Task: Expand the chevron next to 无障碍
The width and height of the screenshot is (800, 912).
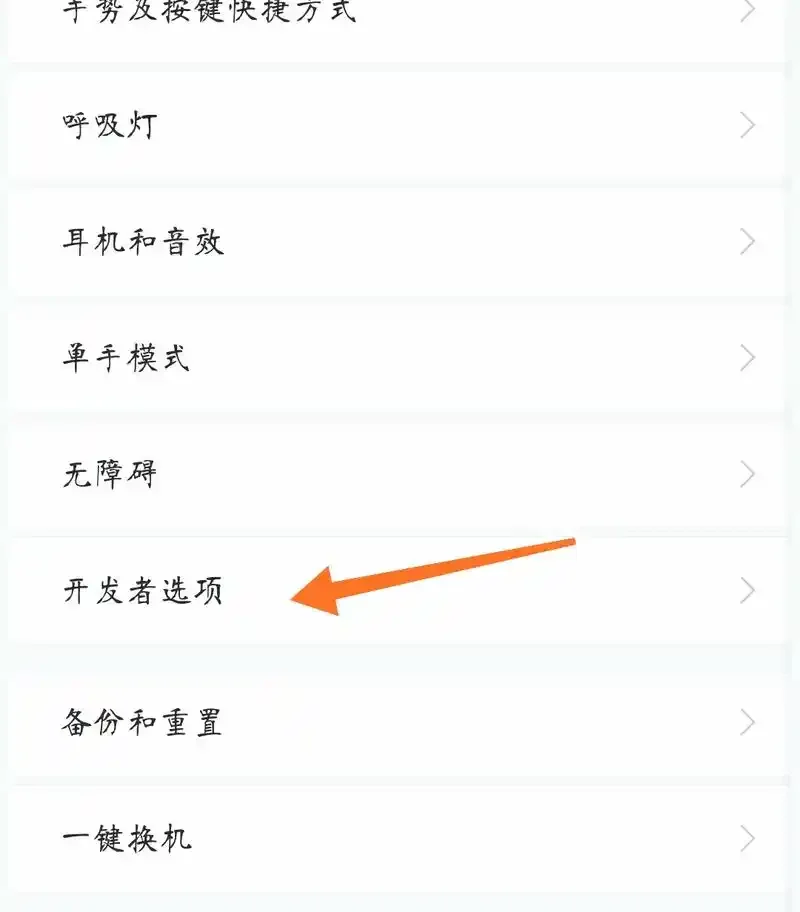Action: [748, 474]
